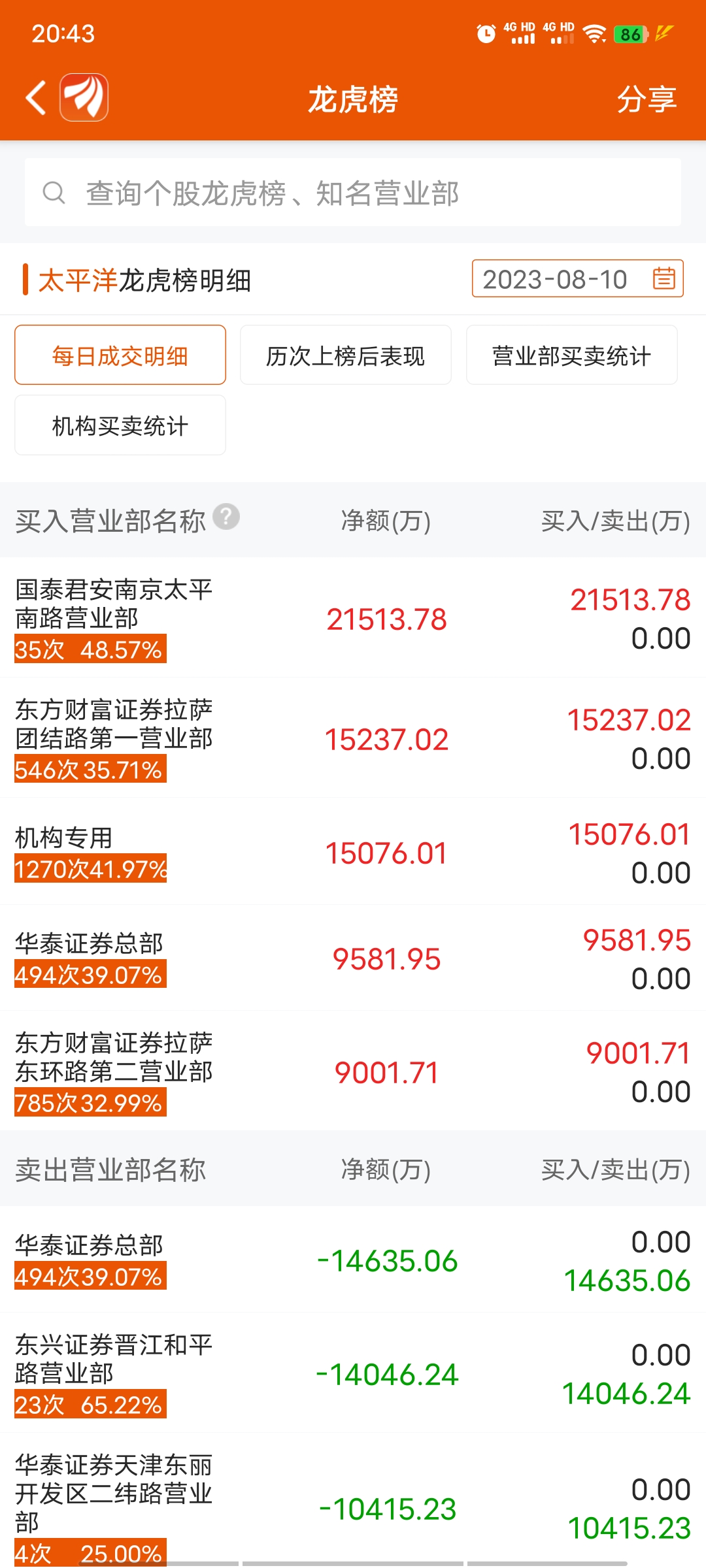Tap the 分享 share button
Viewport: 706px width, 1568px height.
coord(647,99)
